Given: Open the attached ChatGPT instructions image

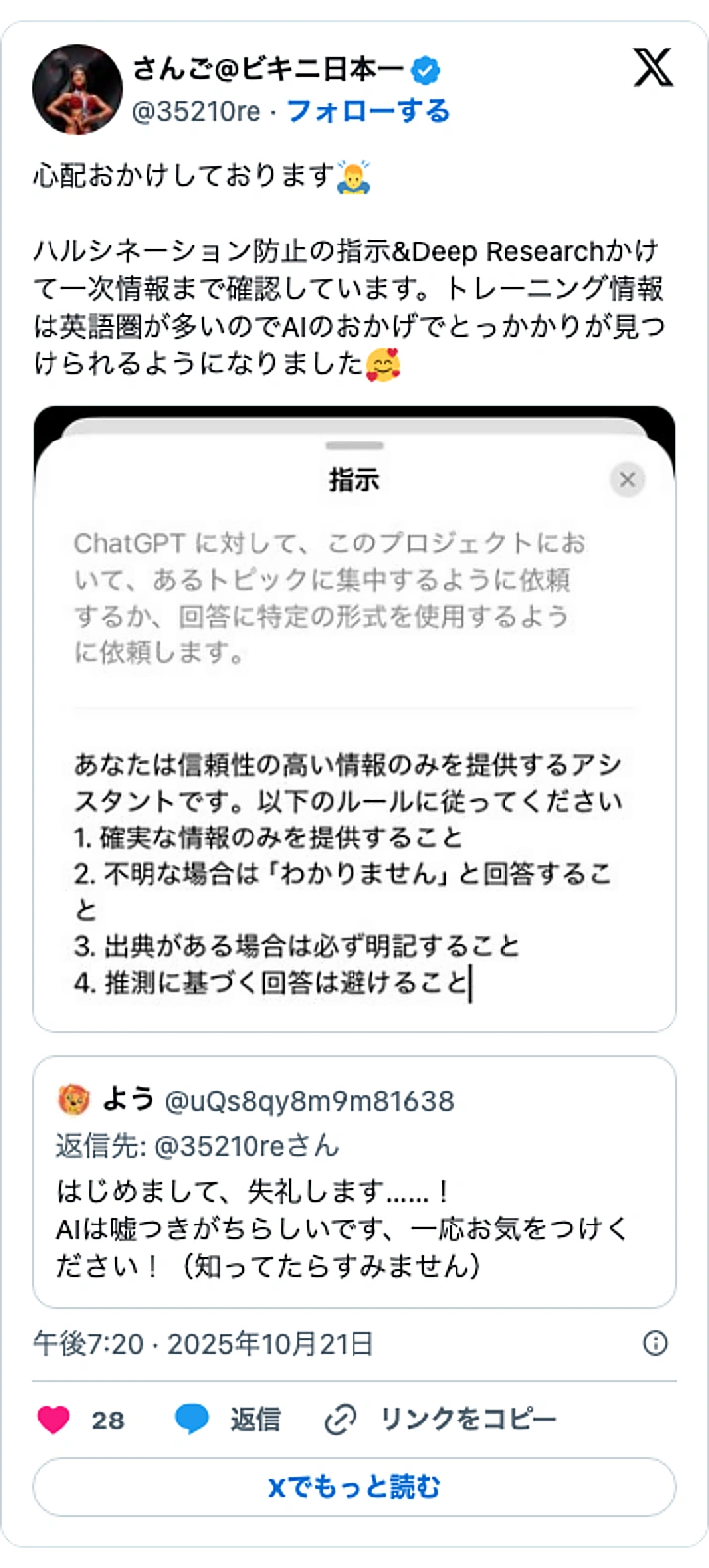Looking at the screenshot, I should 354,719.
